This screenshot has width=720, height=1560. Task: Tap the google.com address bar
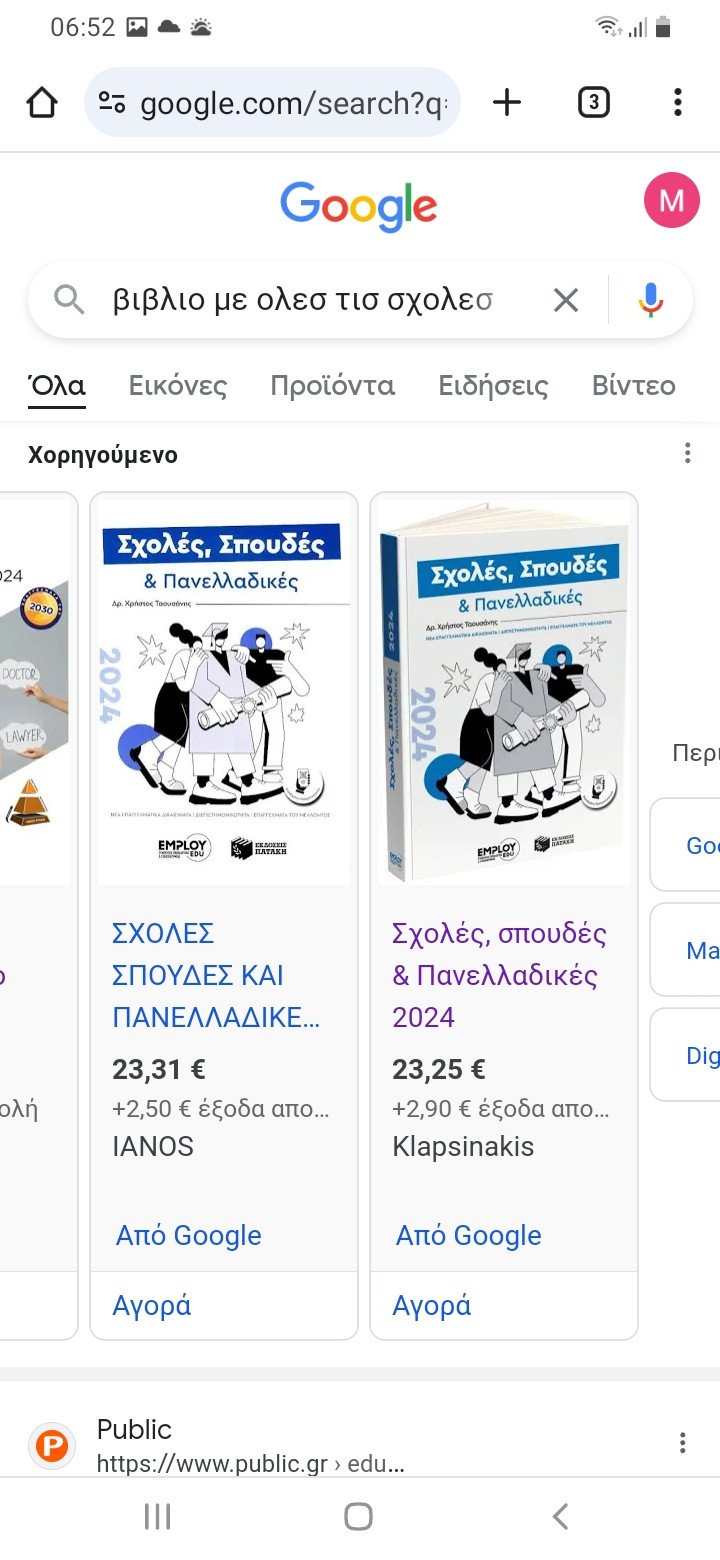tap(272, 102)
